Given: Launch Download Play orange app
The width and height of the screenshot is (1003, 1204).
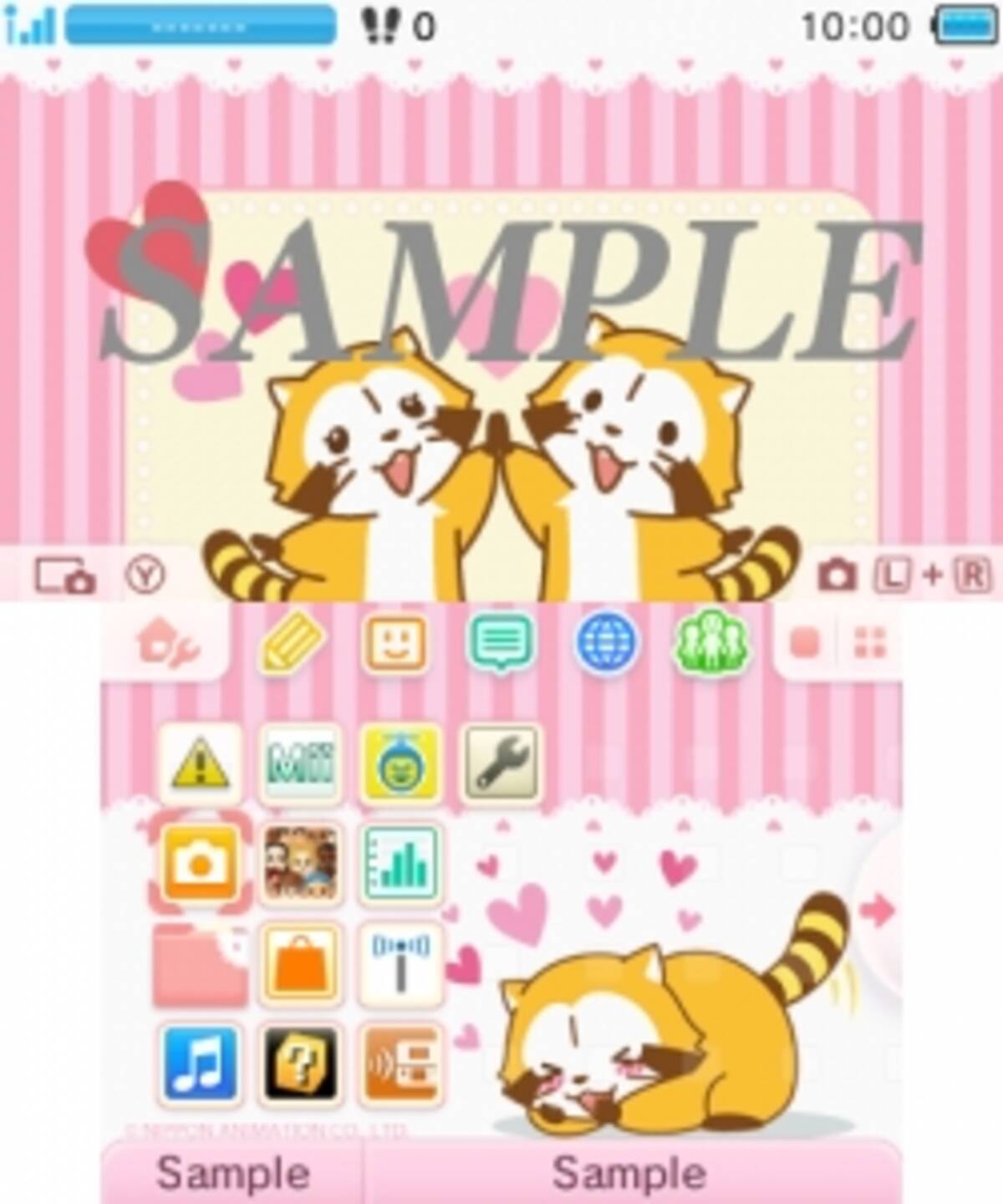Looking at the screenshot, I should [x=401, y=1064].
